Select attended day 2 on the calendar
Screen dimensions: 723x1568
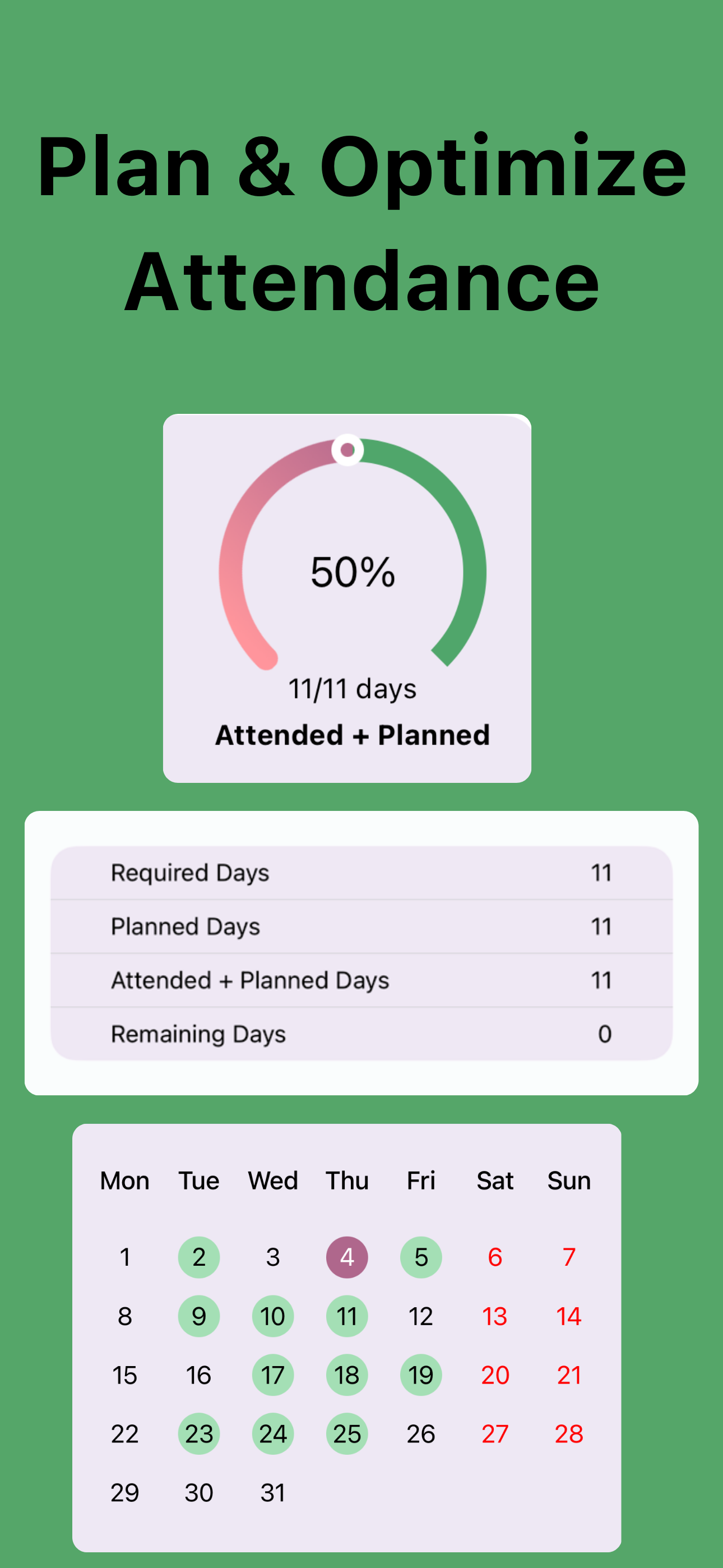coord(198,1255)
